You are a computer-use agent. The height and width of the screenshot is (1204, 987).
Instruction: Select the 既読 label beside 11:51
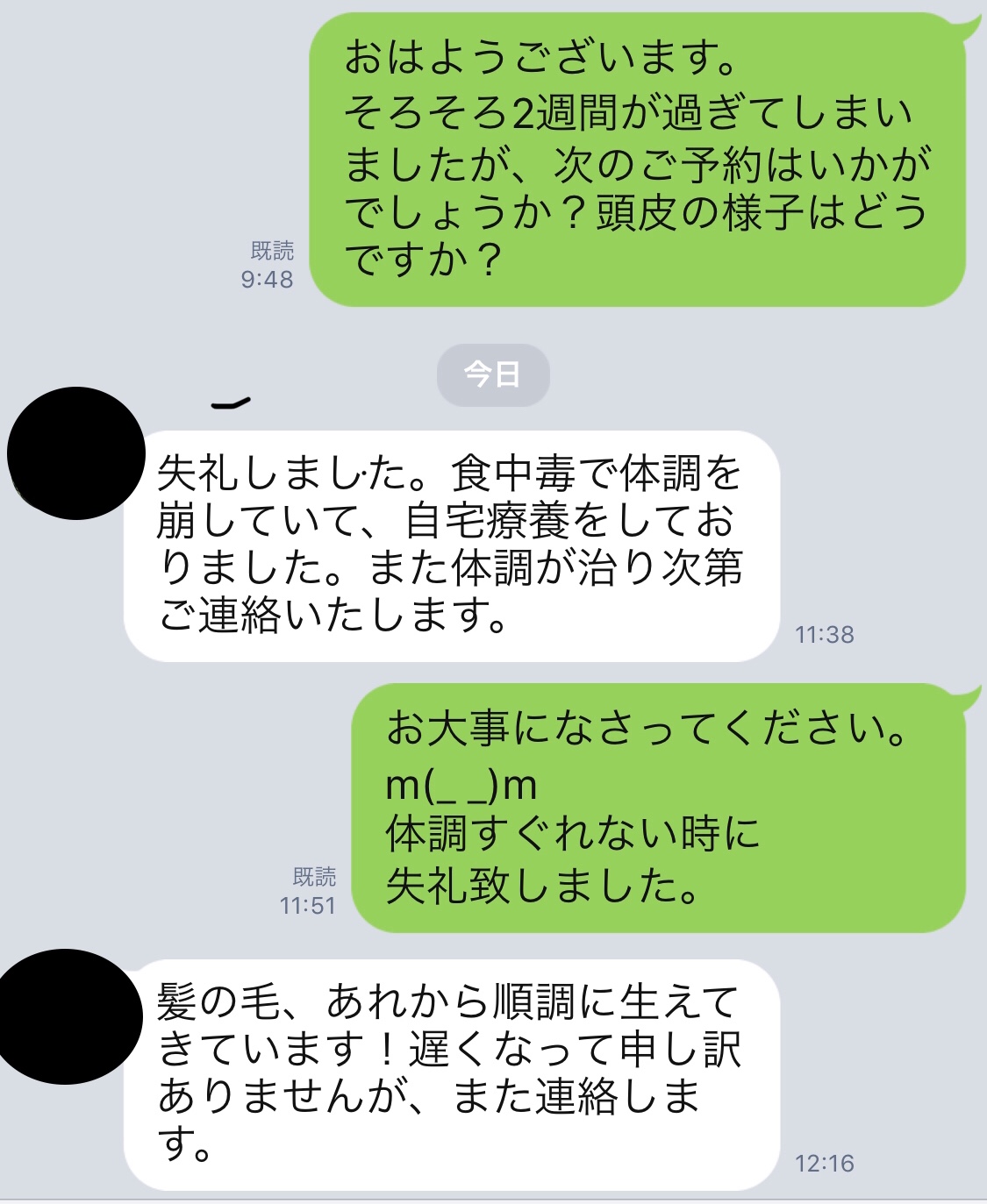(x=316, y=873)
